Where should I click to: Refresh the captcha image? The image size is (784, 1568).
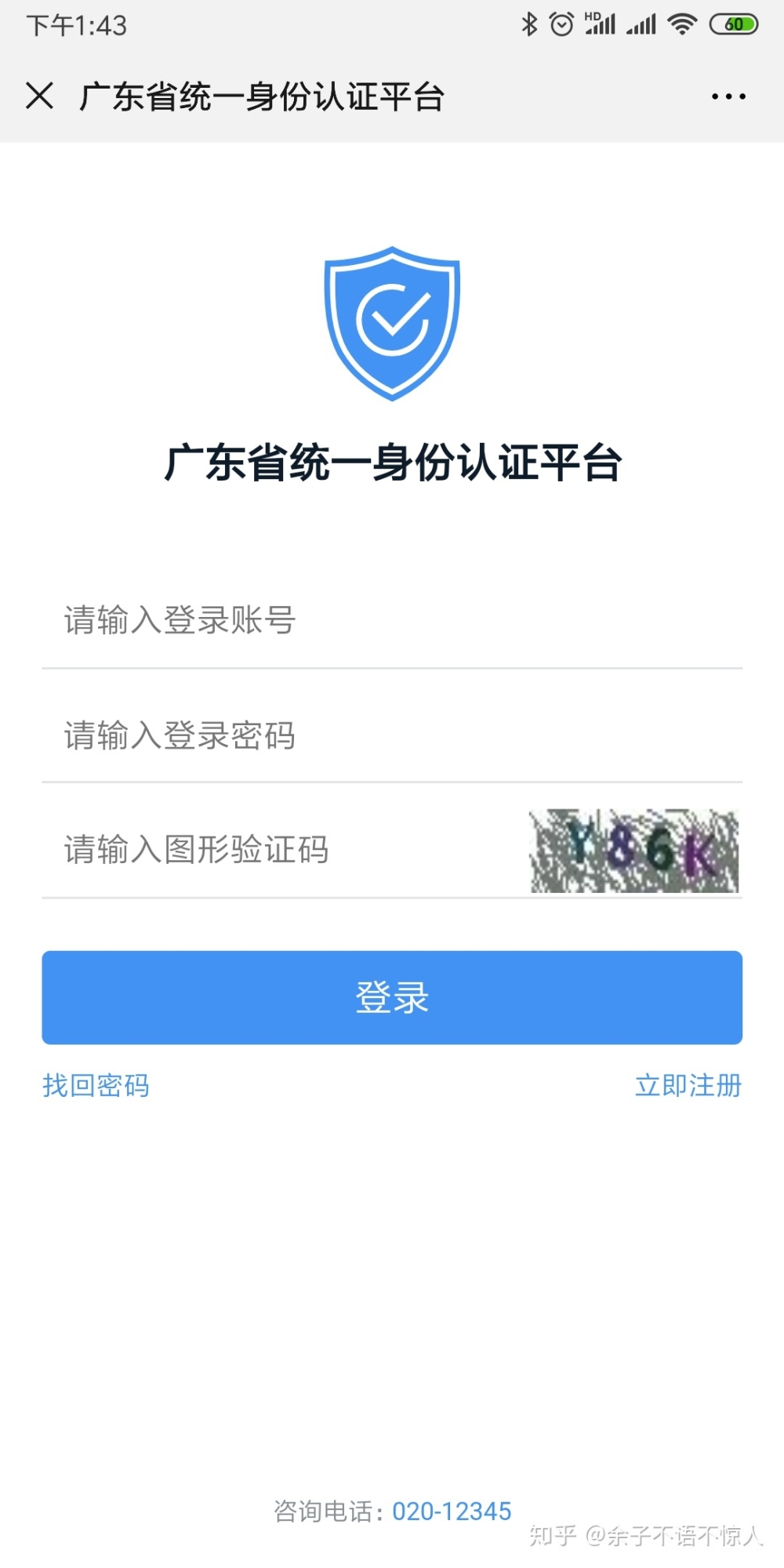point(634,851)
